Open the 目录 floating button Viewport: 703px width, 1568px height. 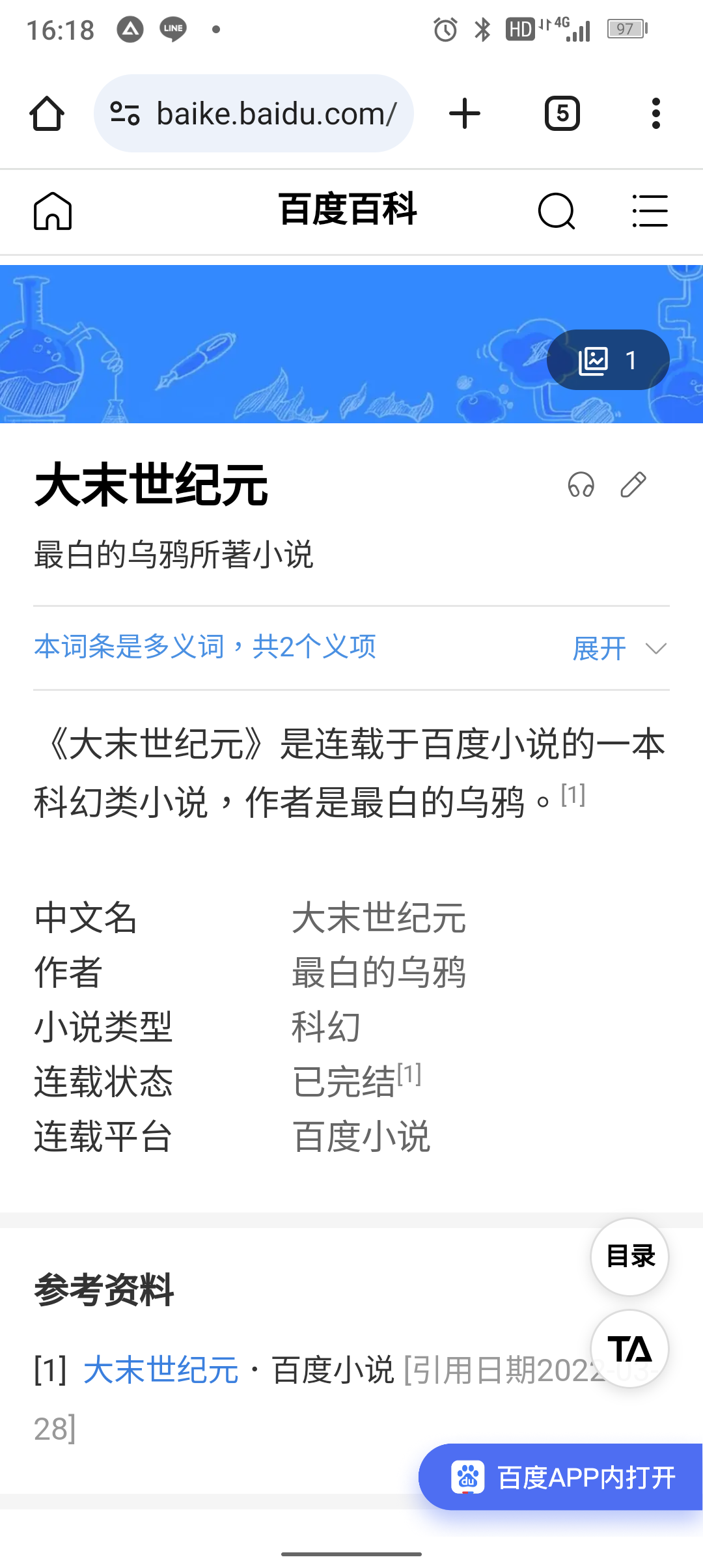click(x=629, y=1257)
